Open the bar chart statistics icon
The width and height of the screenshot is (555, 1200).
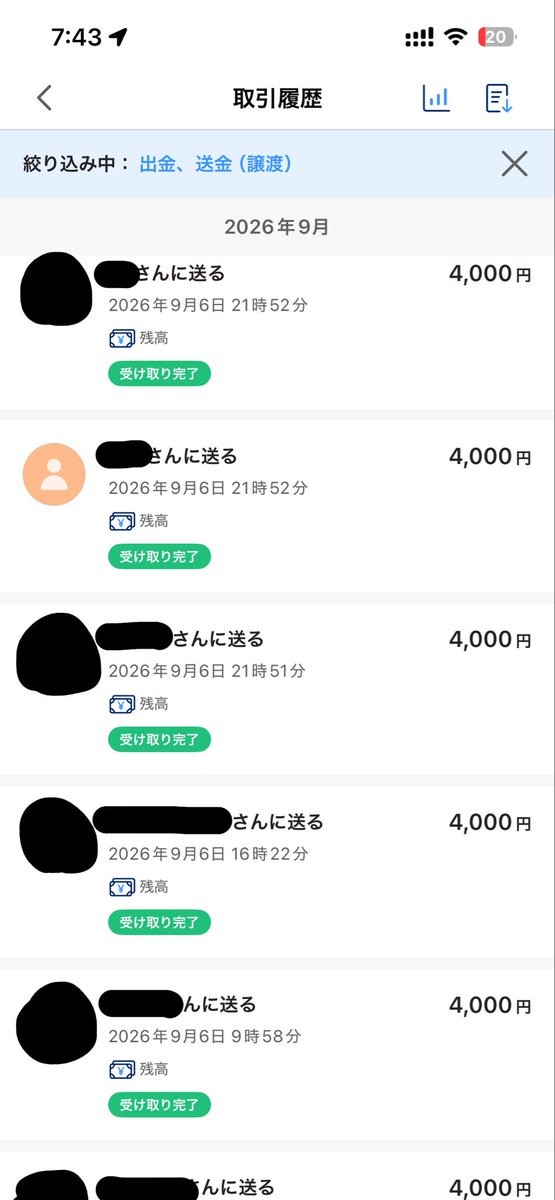point(437,98)
